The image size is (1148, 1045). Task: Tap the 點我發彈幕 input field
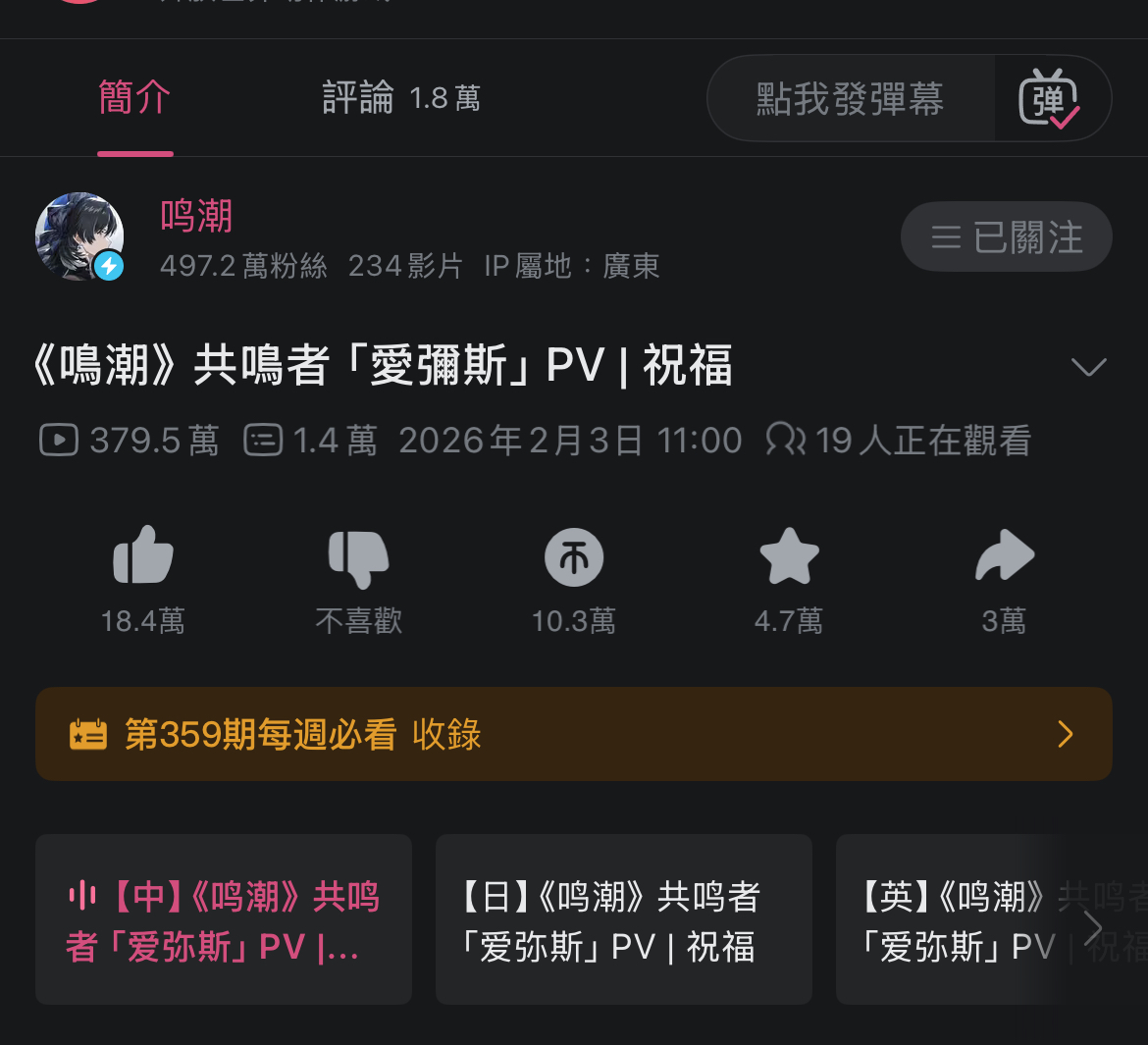(850, 98)
